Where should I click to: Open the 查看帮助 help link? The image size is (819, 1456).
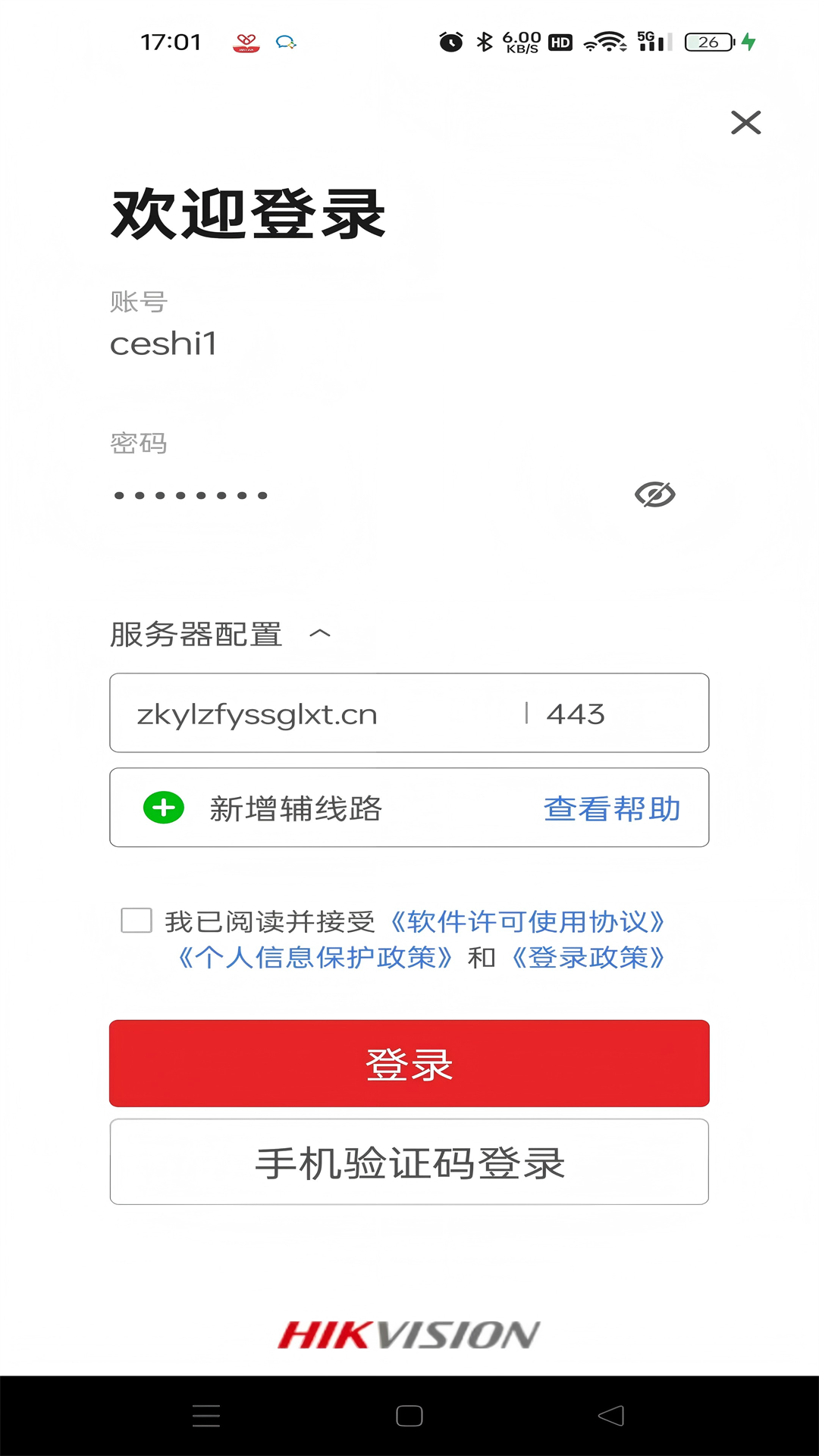point(612,808)
